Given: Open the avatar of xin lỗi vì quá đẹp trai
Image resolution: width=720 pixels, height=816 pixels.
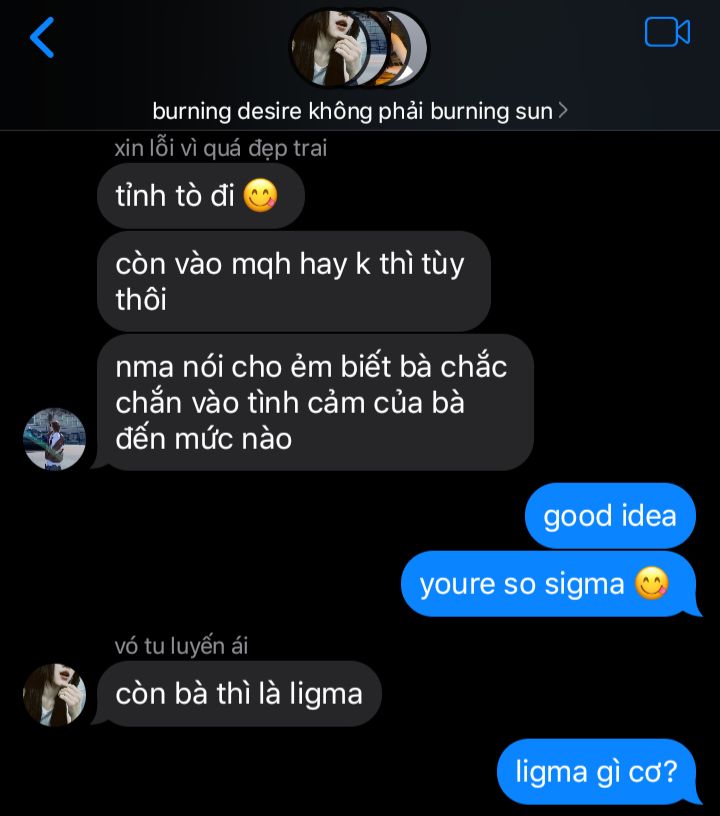Looking at the screenshot, I should (x=54, y=439).
